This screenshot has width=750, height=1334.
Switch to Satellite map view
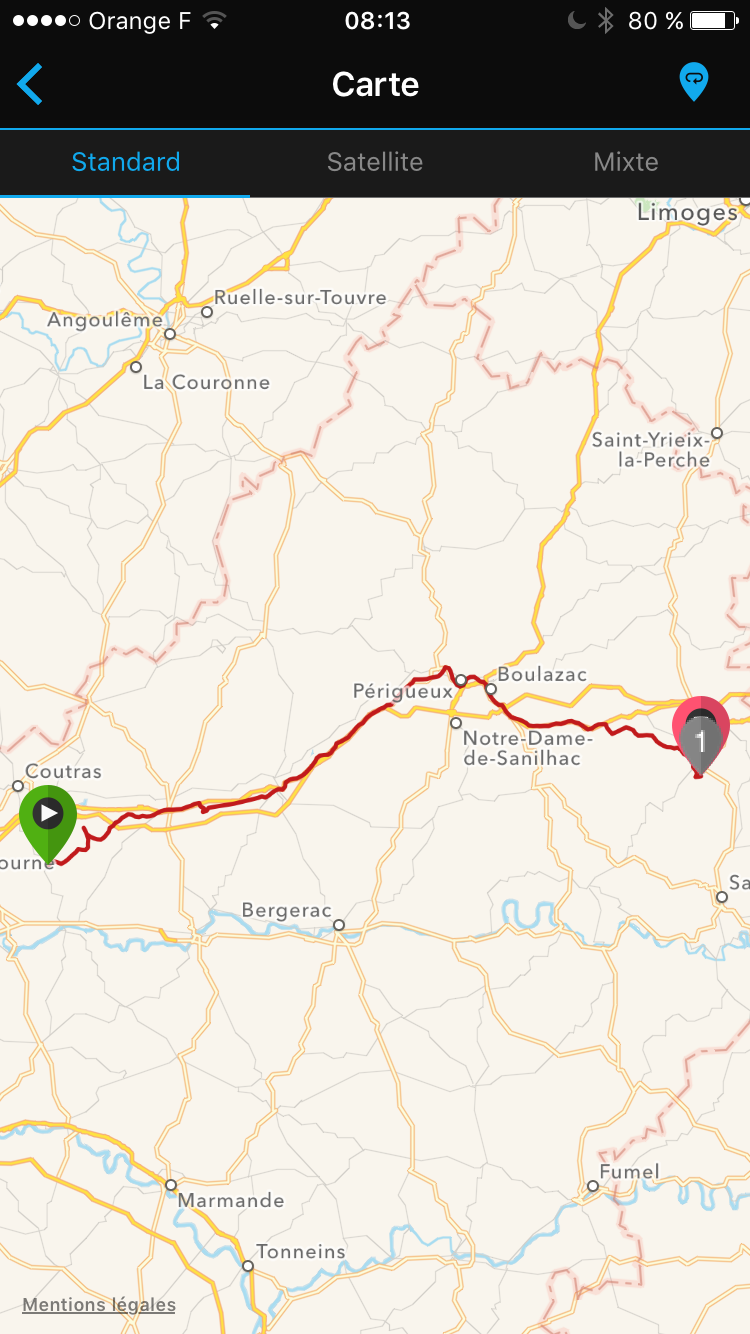(375, 162)
